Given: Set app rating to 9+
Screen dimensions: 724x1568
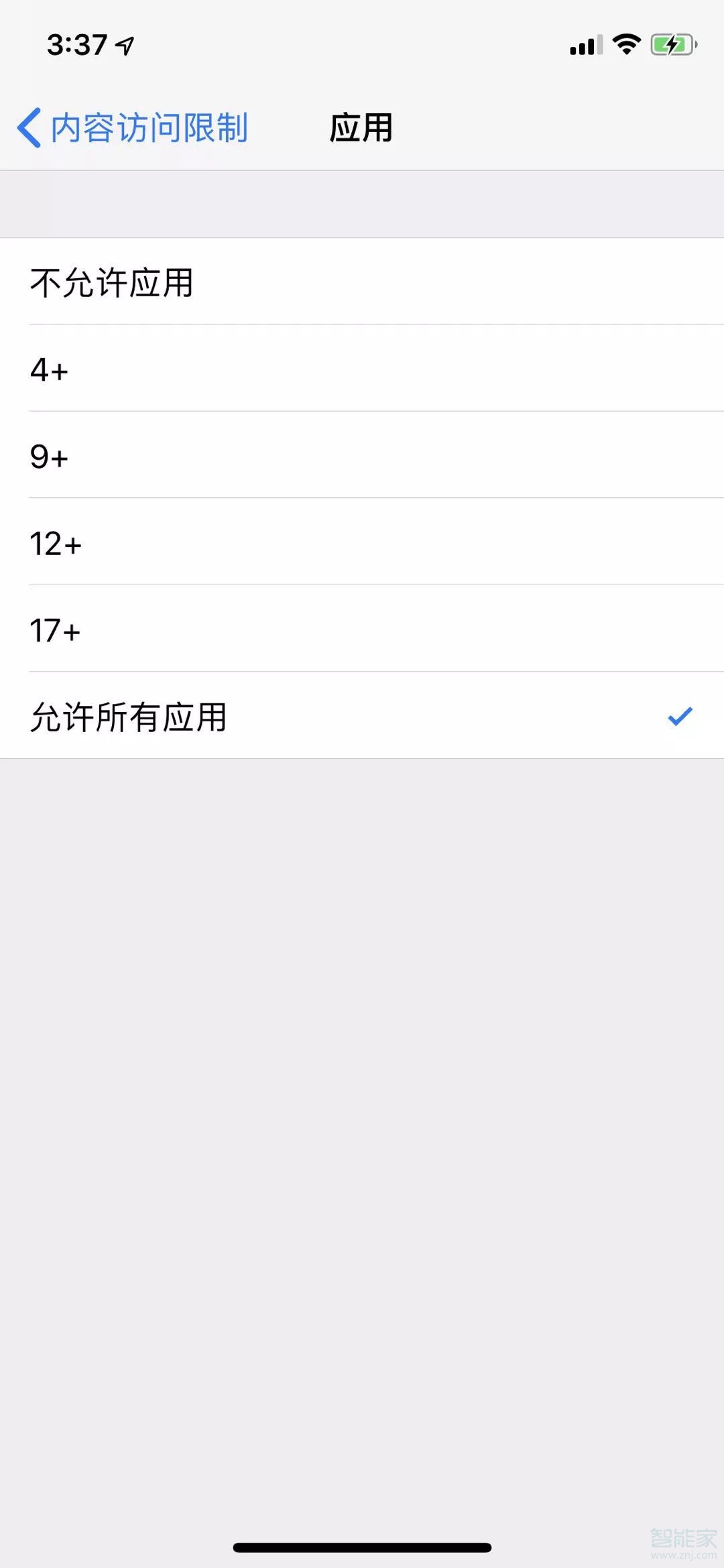Looking at the screenshot, I should click(x=362, y=456).
